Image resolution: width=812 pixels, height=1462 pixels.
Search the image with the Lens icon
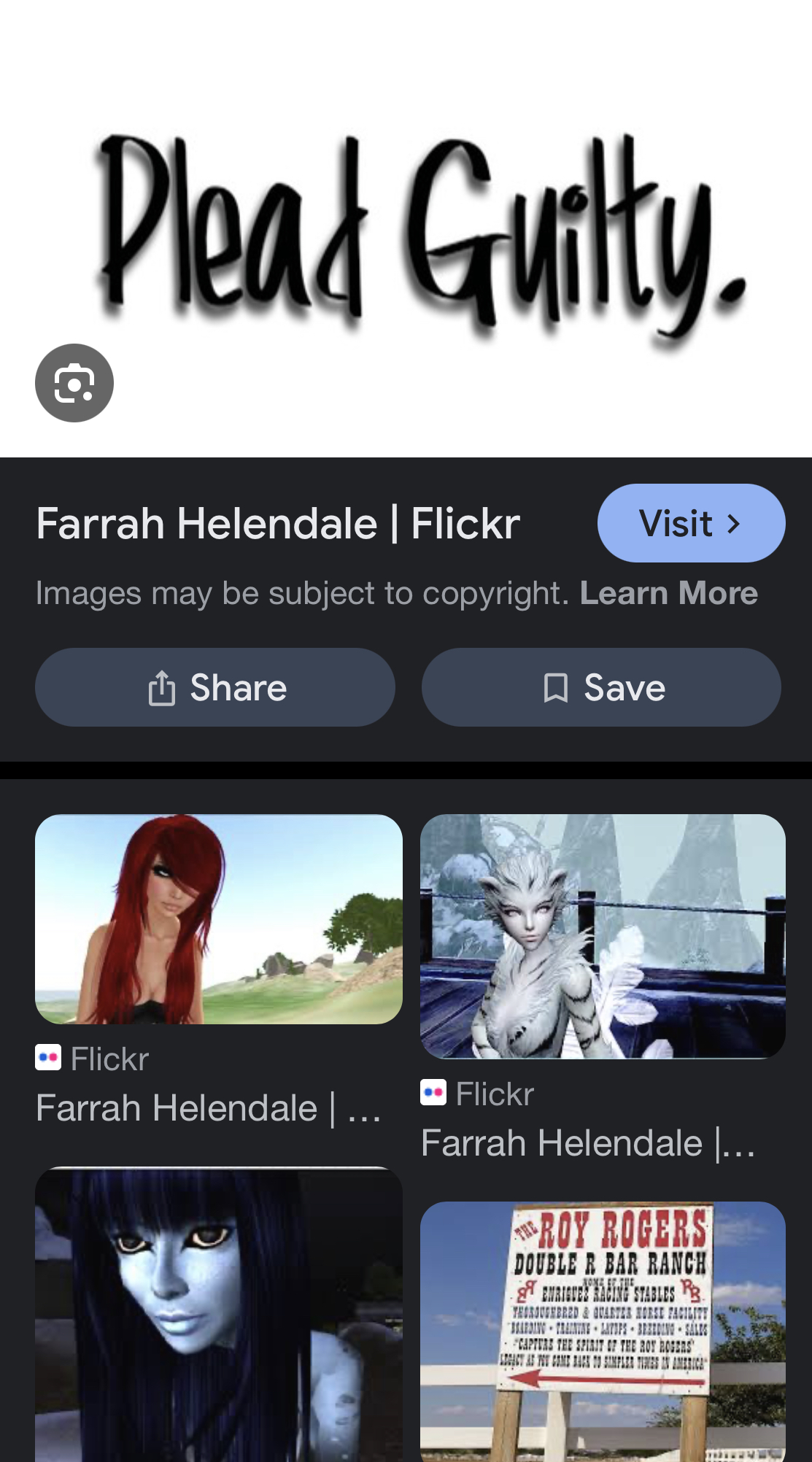pyautogui.click(x=74, y=383)
